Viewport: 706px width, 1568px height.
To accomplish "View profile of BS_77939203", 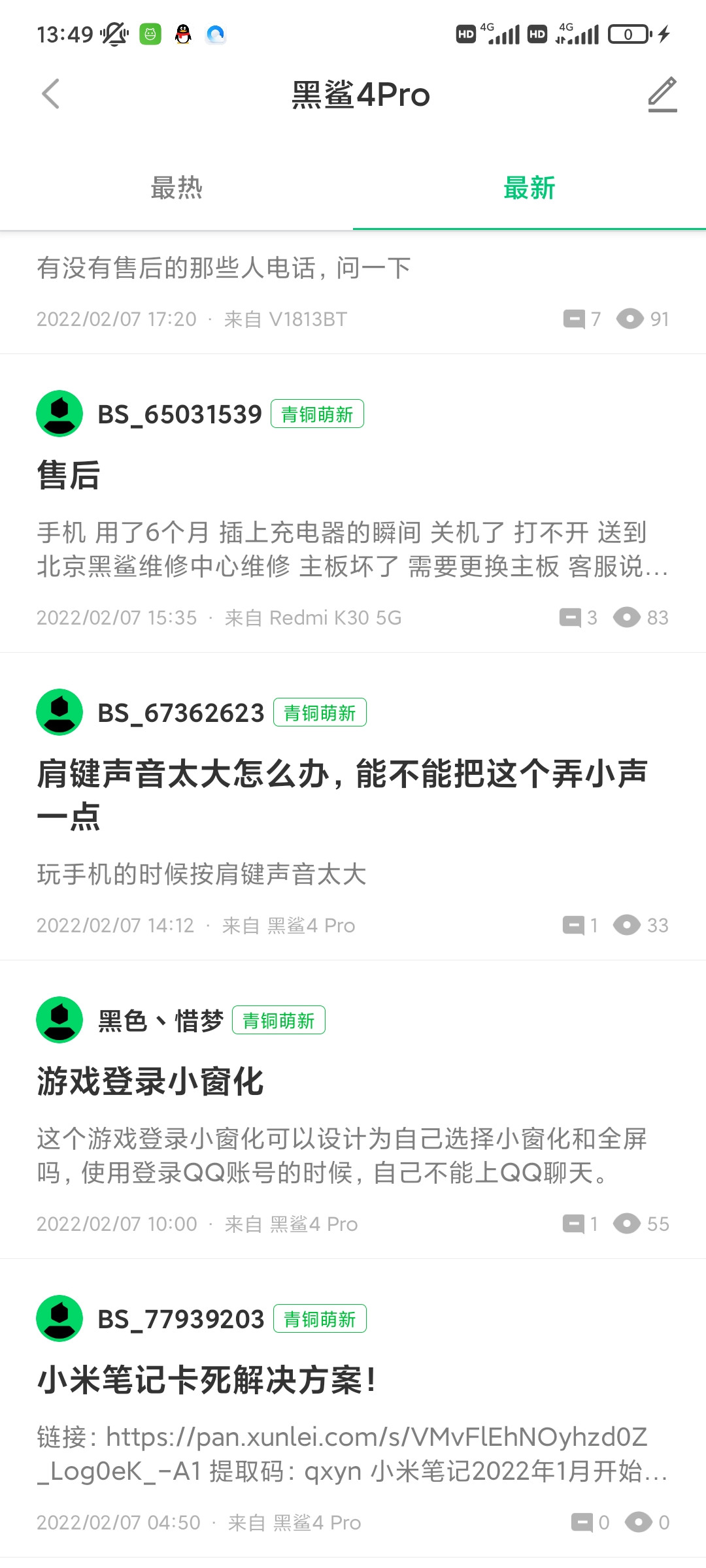I will pyautogui.click(x=180, y=1319).
